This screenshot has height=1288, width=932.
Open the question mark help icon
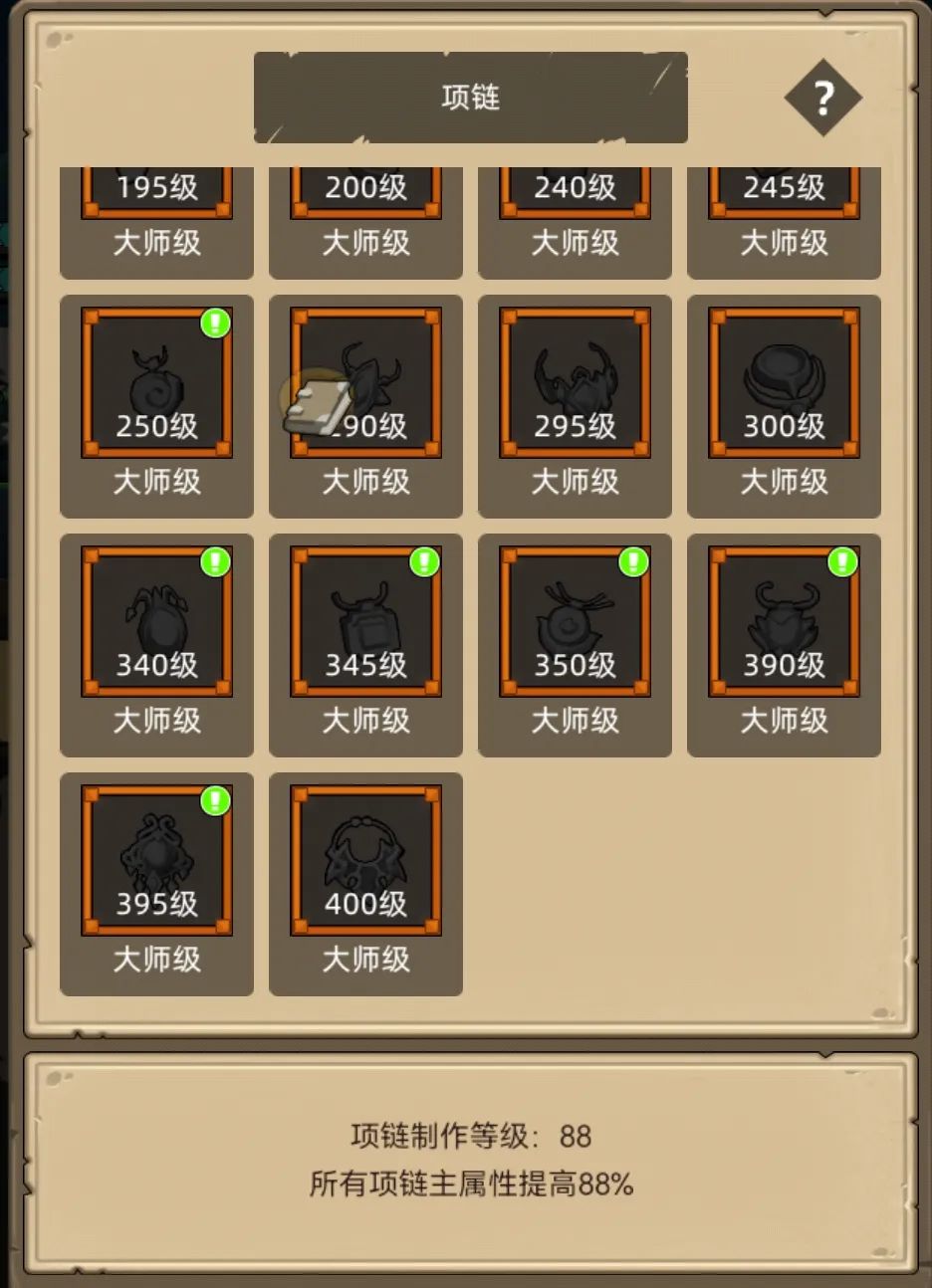coord(822,98)
